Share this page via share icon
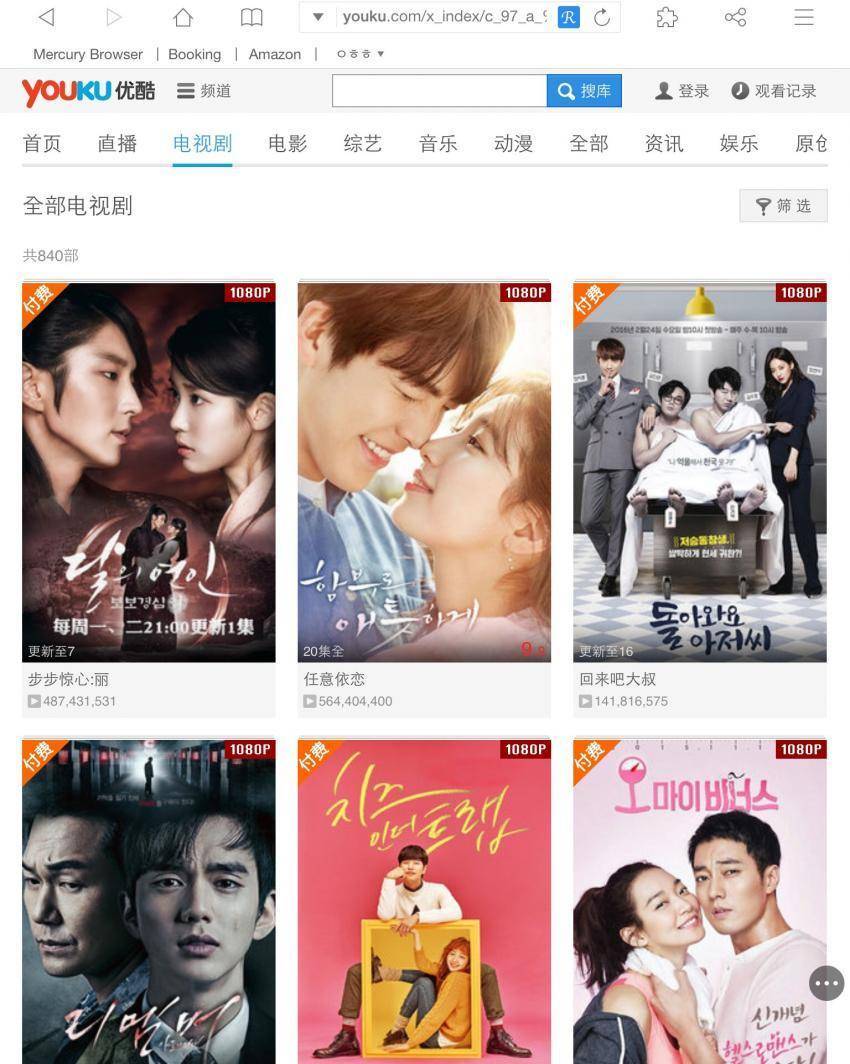 [x=735, y=17]
